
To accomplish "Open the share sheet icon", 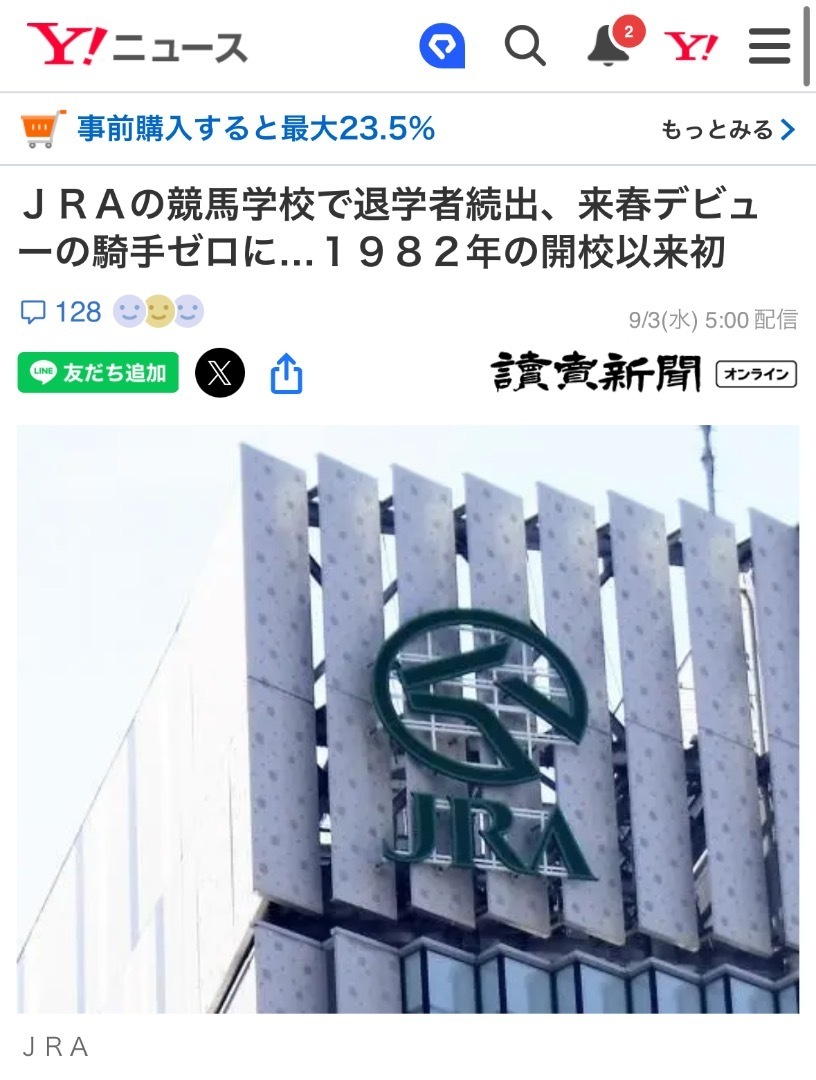I will (x=286, y=374).
